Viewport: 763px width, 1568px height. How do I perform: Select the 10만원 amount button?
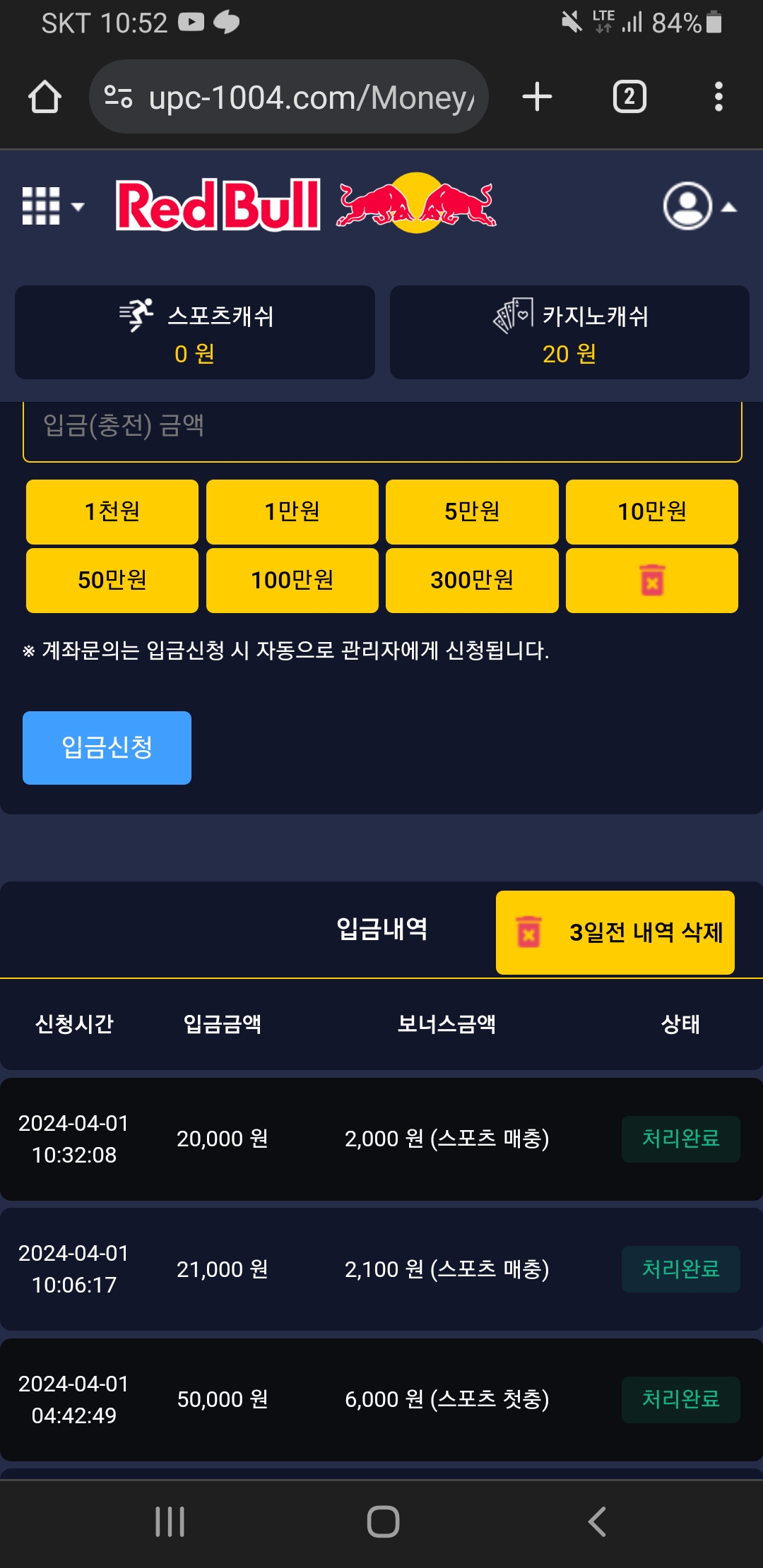coord(652,511)
